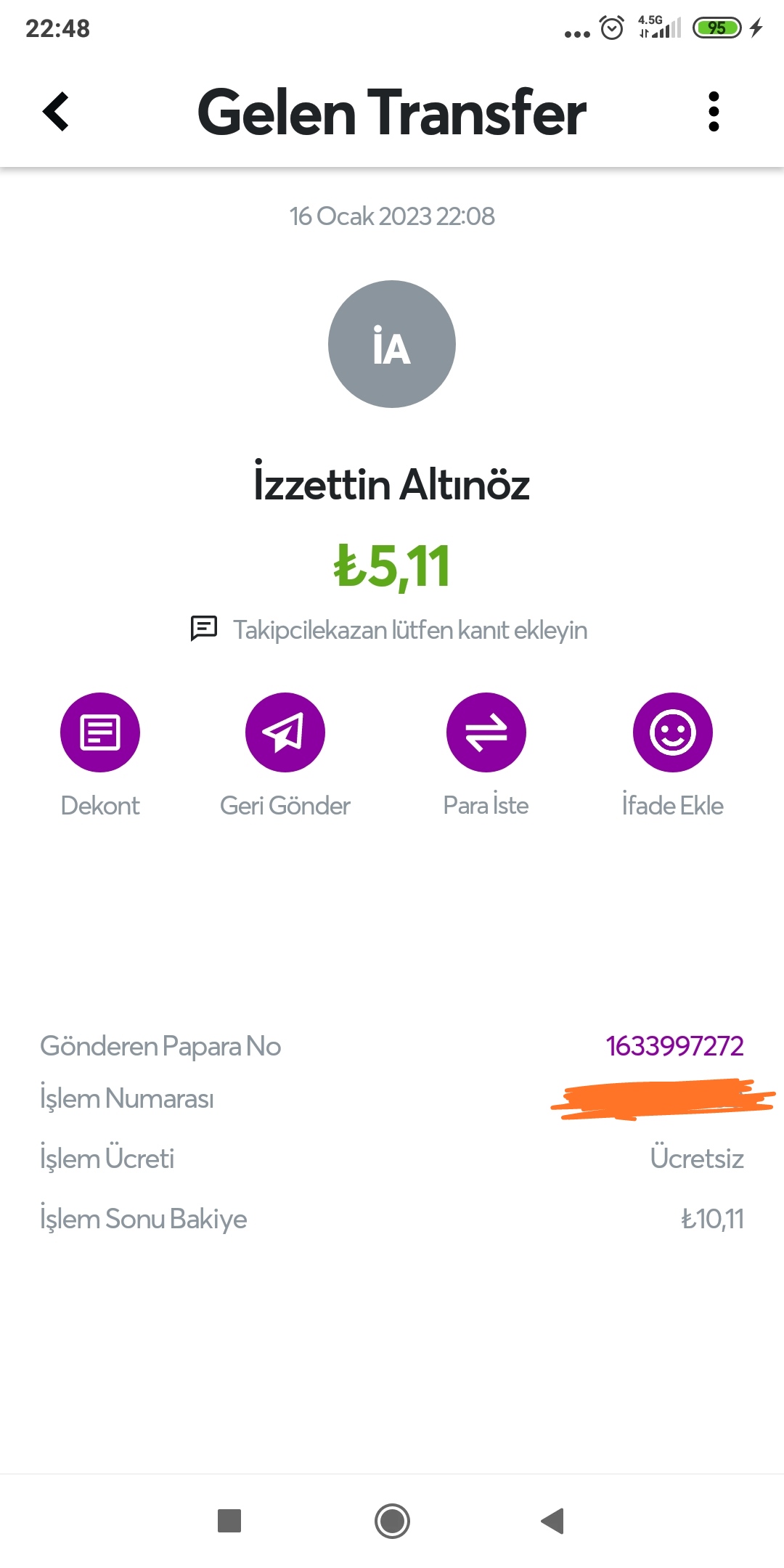
Task: Add an emoji with İfade Ekle
Action: (x=672, y=732)
